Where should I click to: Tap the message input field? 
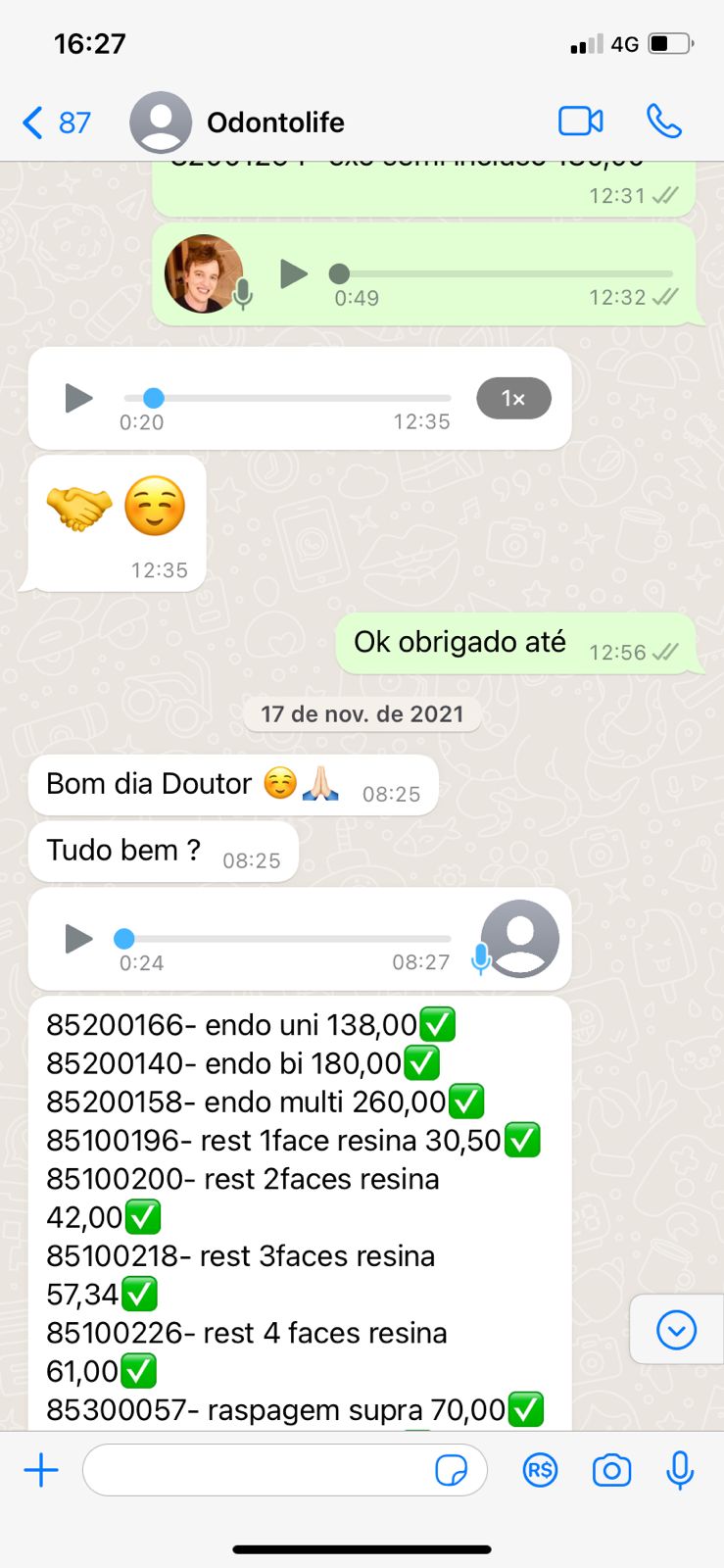click(x=255, y=1470)
